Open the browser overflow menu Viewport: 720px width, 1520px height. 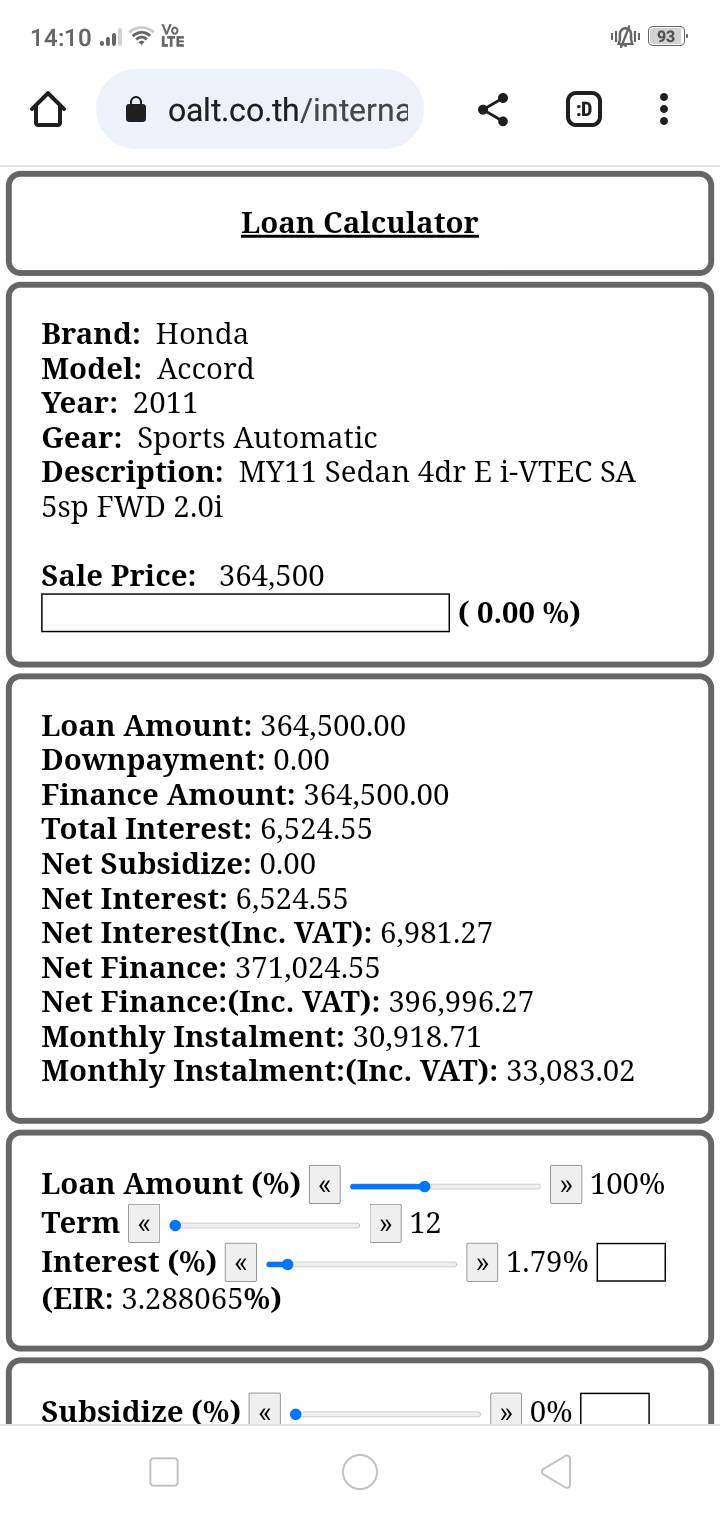tap(664, 109)
